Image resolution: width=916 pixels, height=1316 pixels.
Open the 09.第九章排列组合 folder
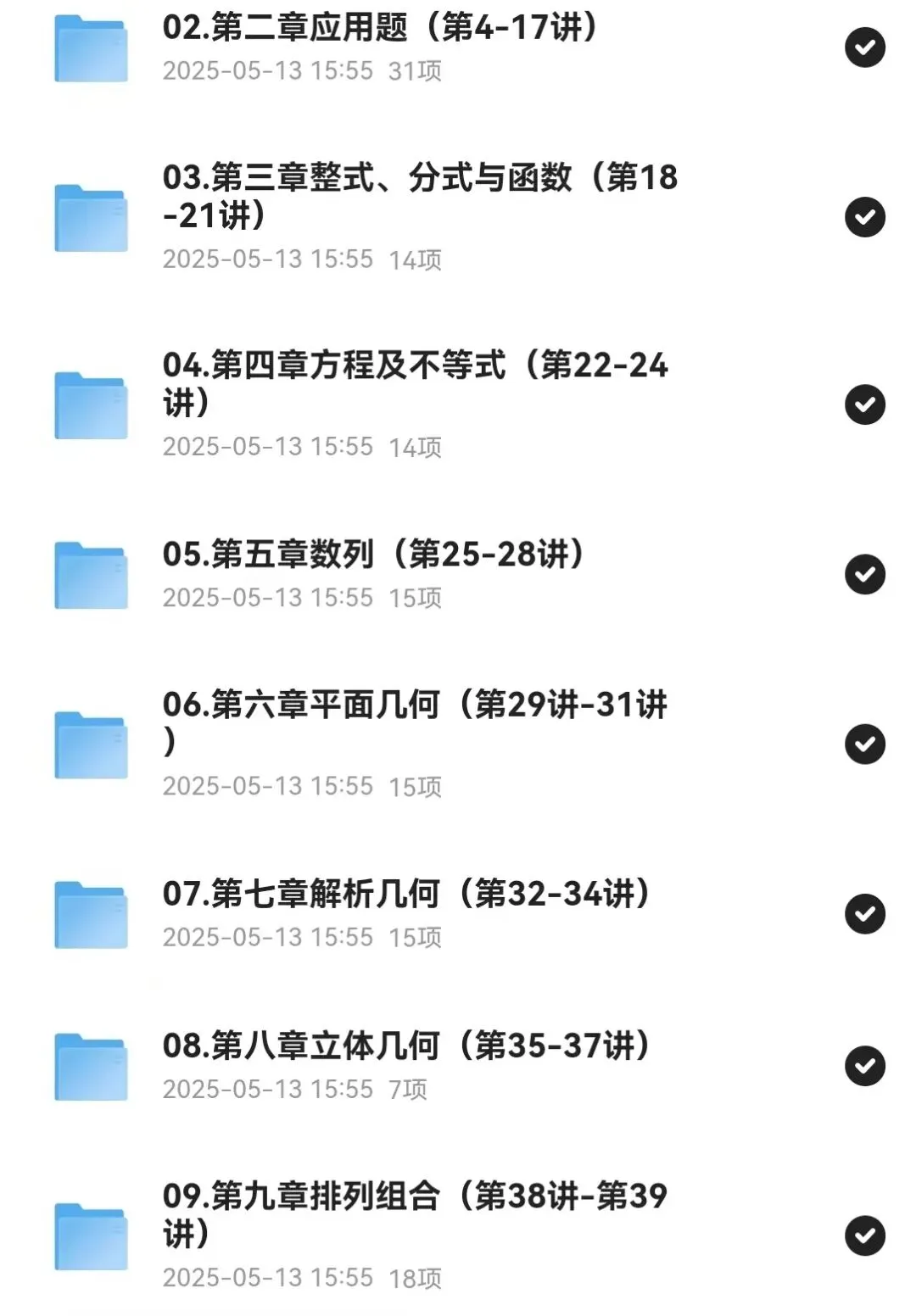[x=416, y=1214]
